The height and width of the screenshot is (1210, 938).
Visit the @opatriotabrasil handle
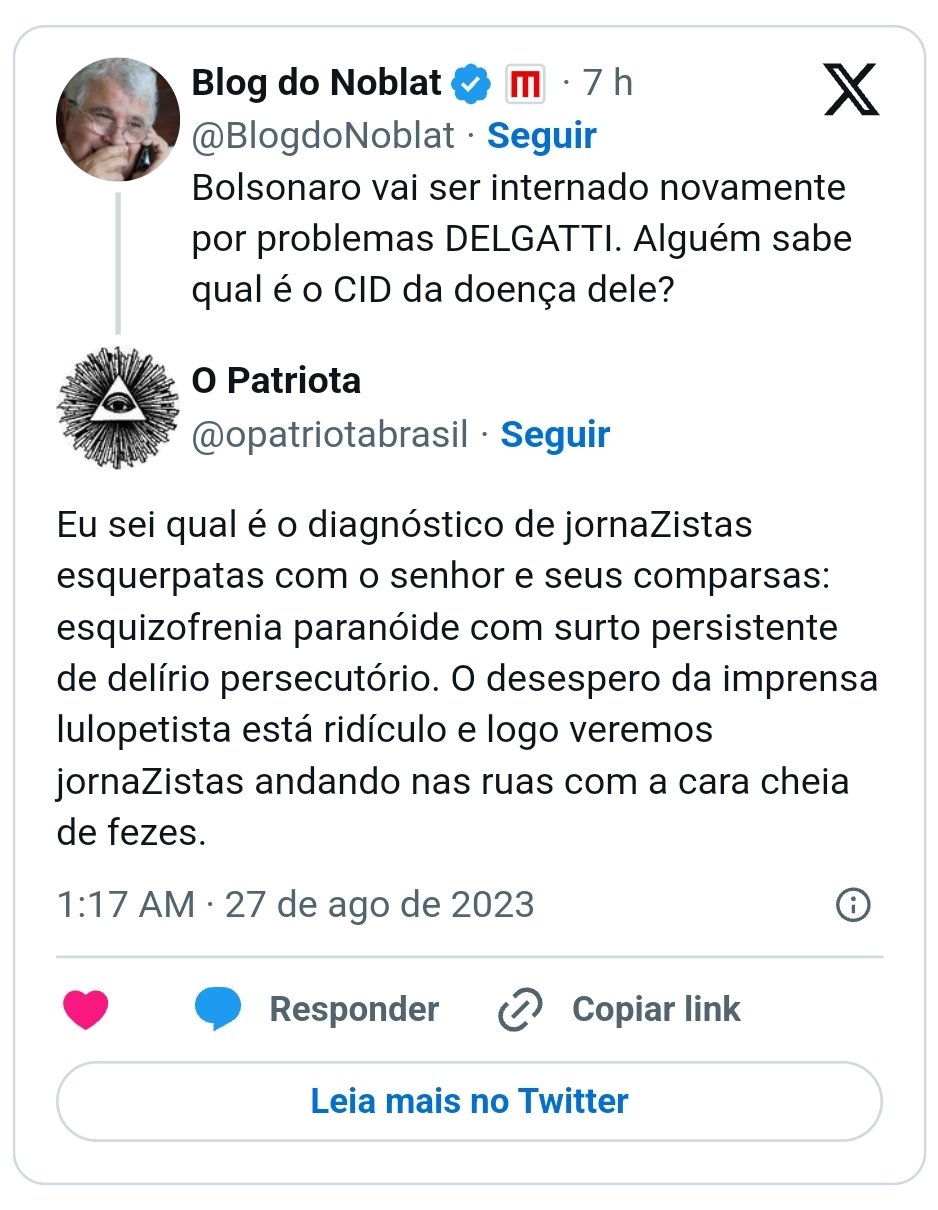coord(330,434)
